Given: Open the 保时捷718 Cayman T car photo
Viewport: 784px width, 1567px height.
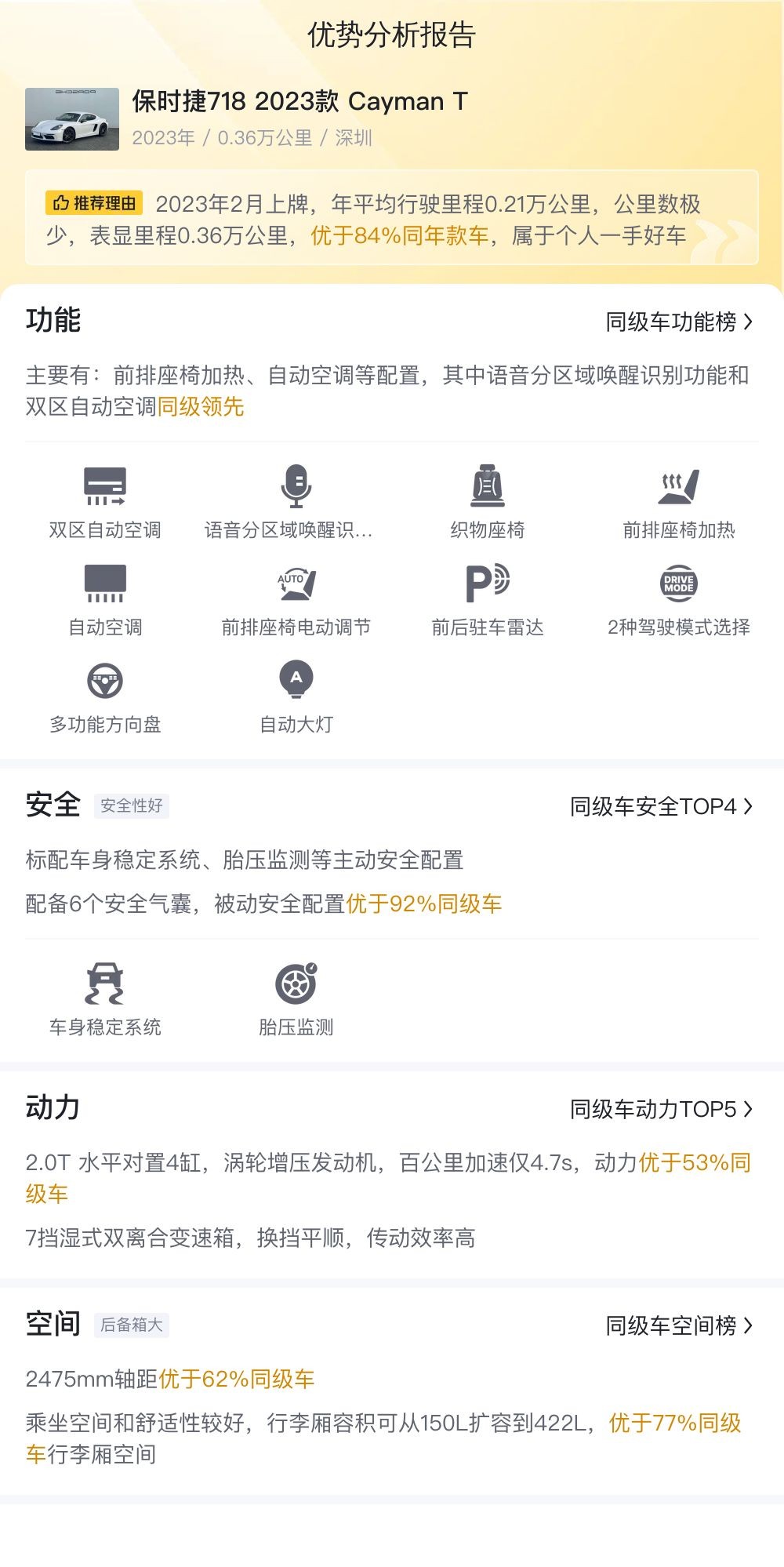Looking at the screenshot, I should tap(72, 119).
